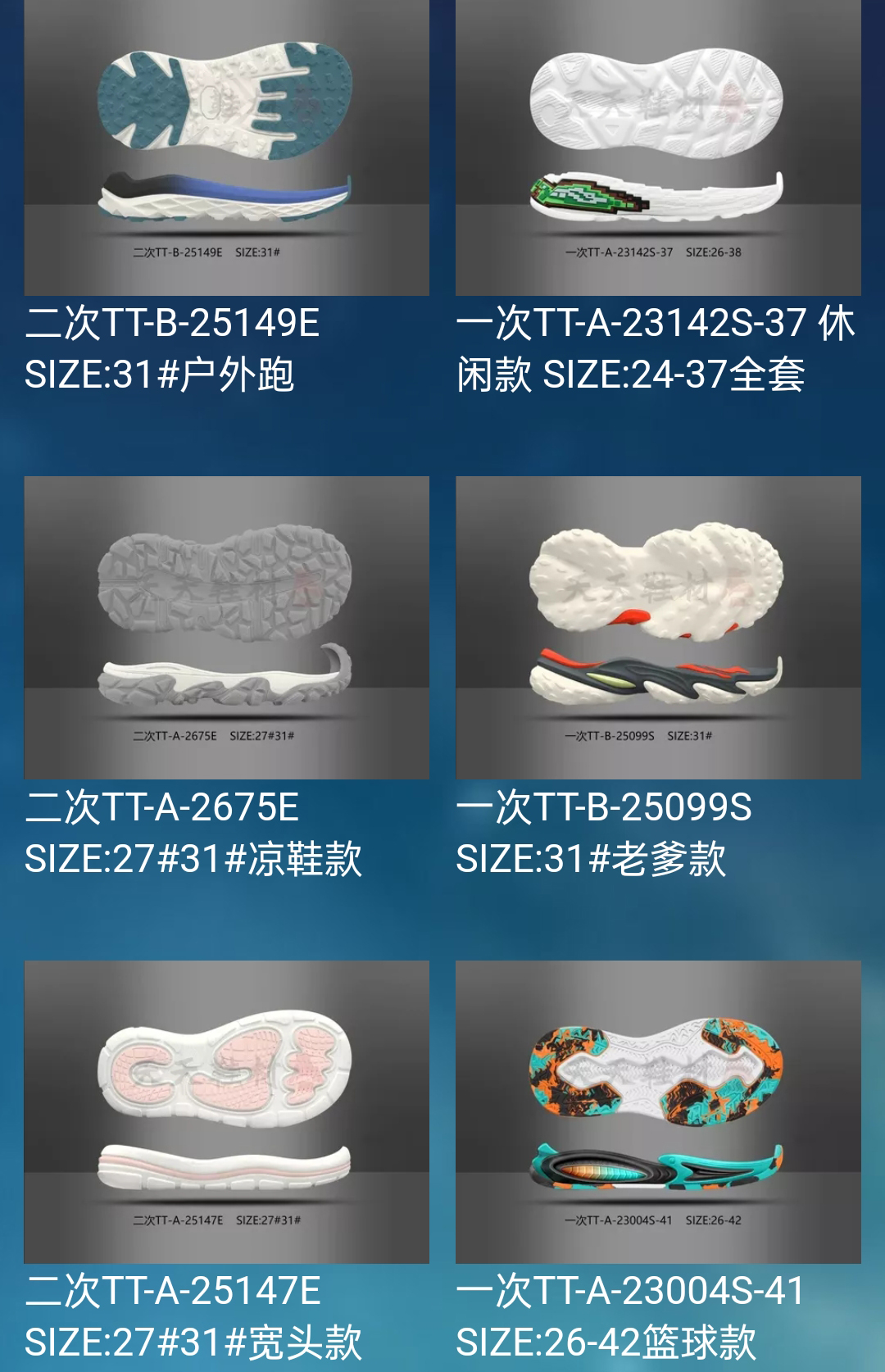
Task: Open the 二次TT-A-2675E 凉鞋款 product card
Action: [x=226, y=628]
